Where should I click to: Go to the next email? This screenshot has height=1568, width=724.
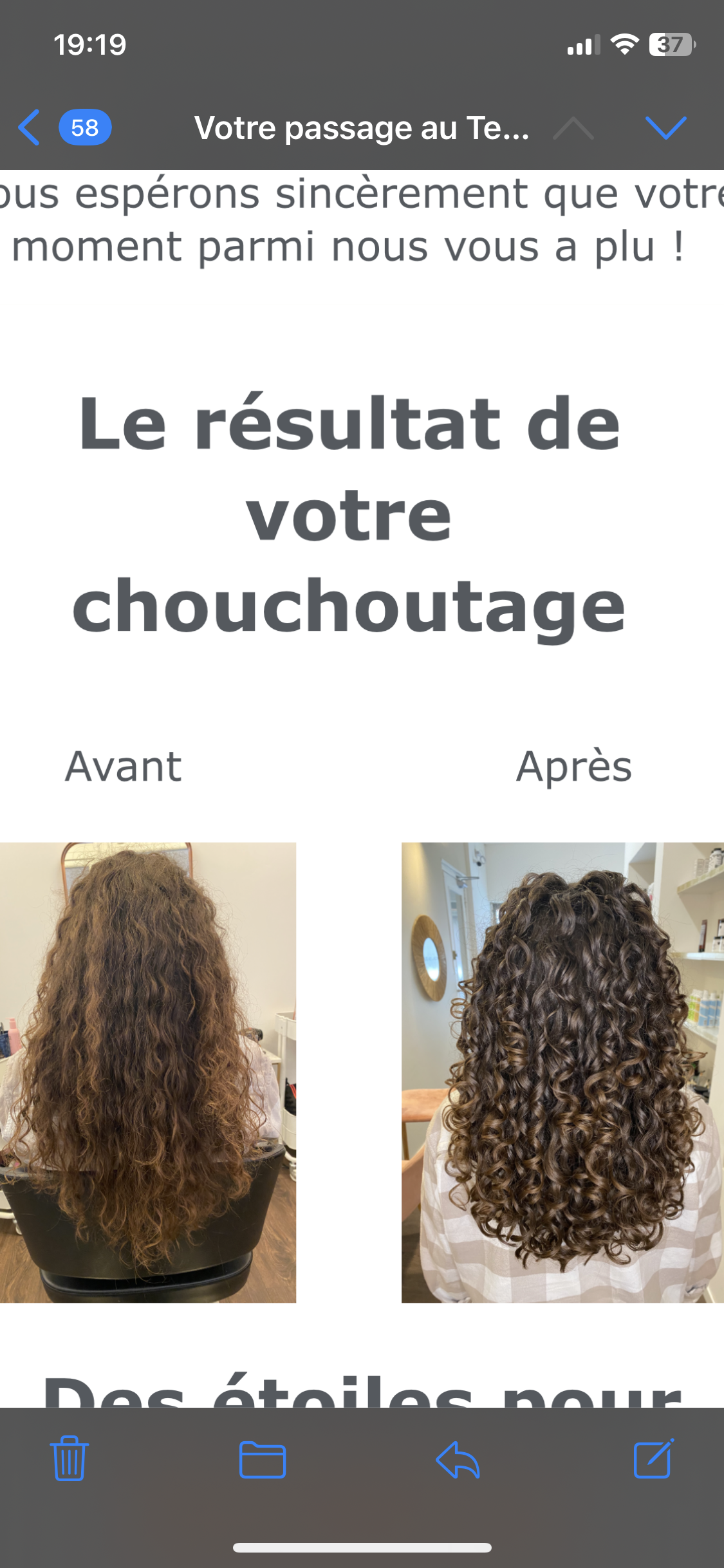point(665,127)
